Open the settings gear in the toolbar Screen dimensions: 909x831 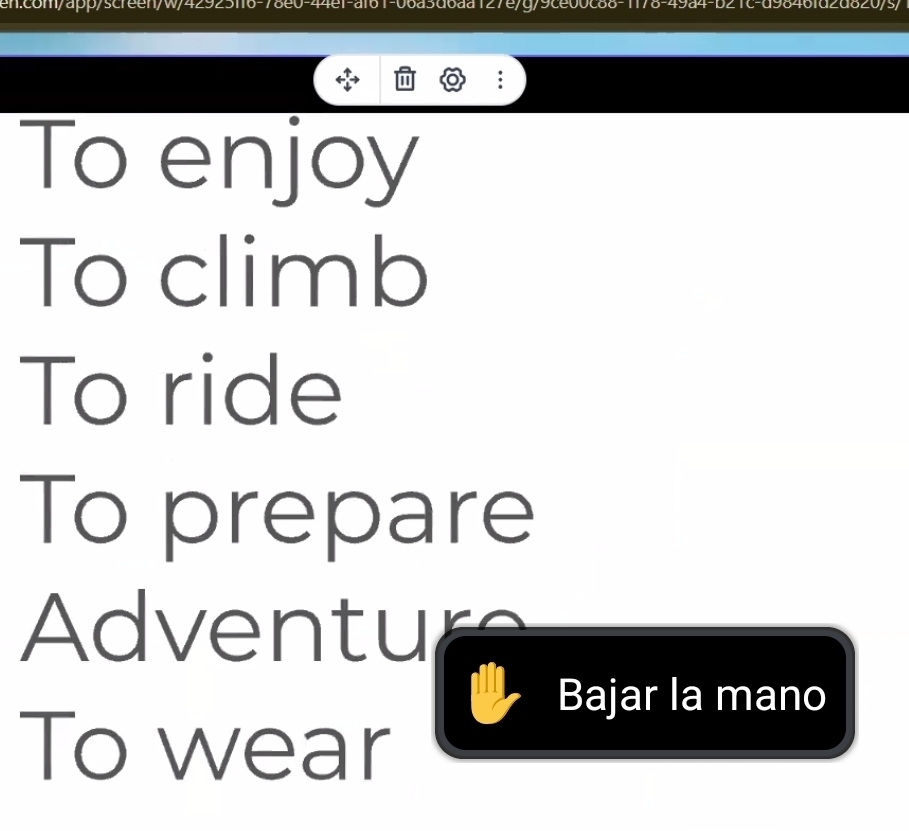tap(453, 80)
